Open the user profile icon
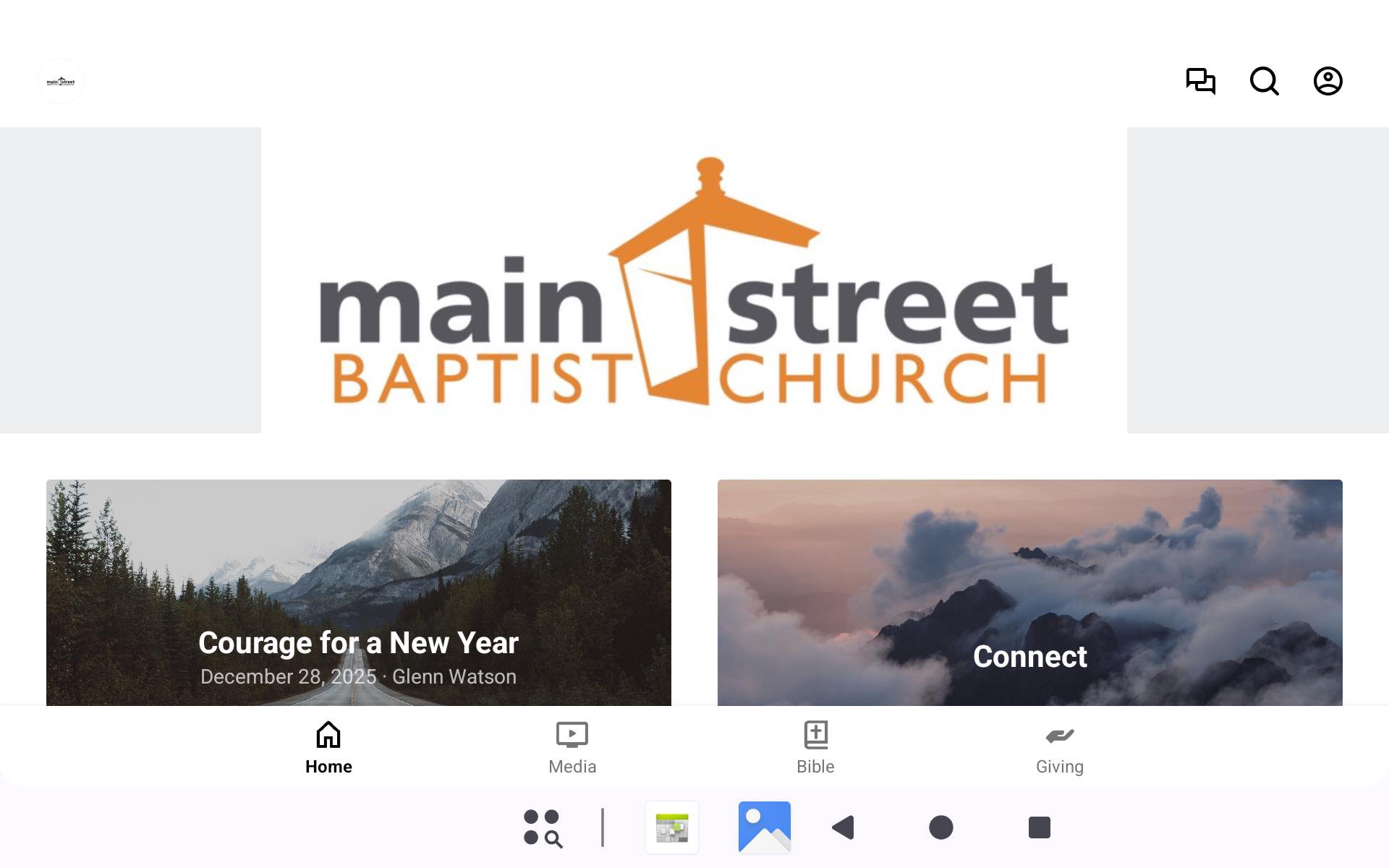This screenshot has height=868, width=1389. tap(1328, 81)
